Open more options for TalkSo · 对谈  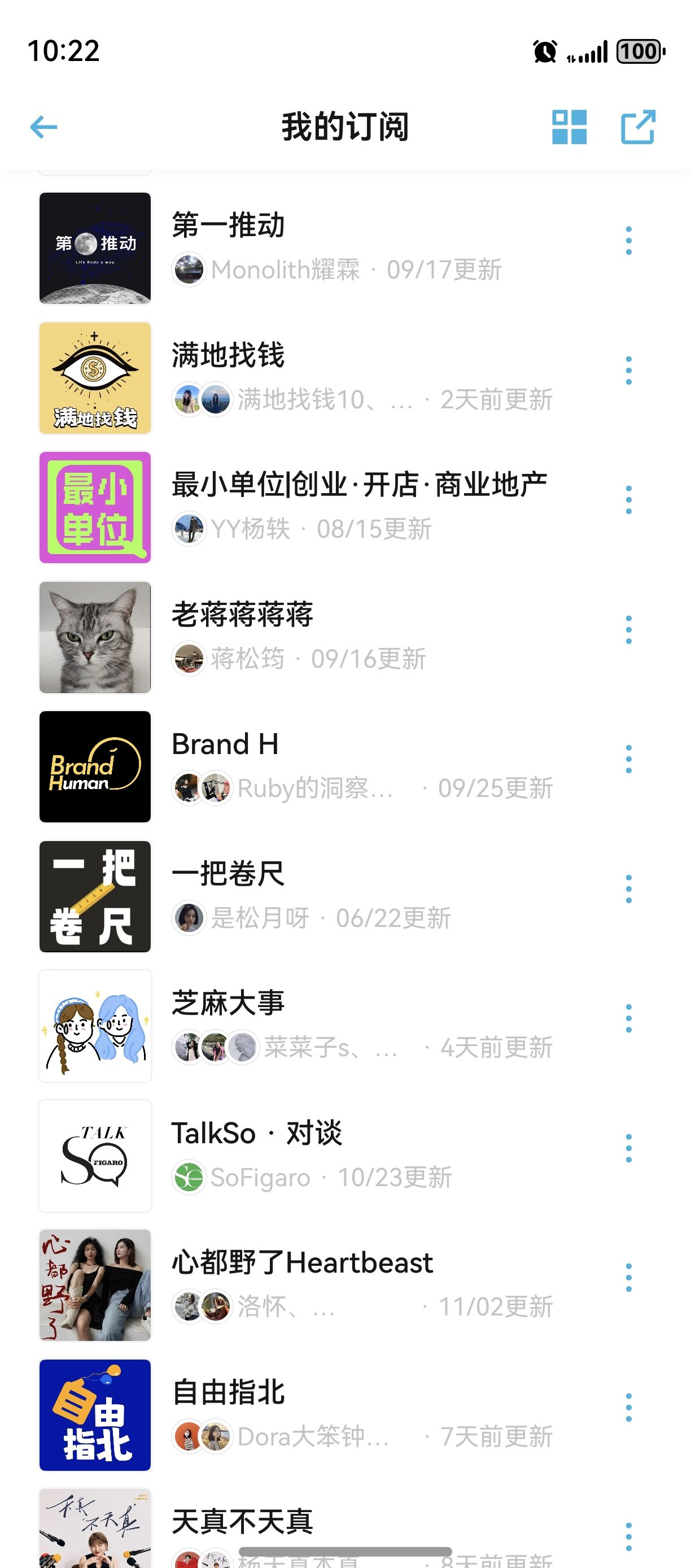[628, 1148]
